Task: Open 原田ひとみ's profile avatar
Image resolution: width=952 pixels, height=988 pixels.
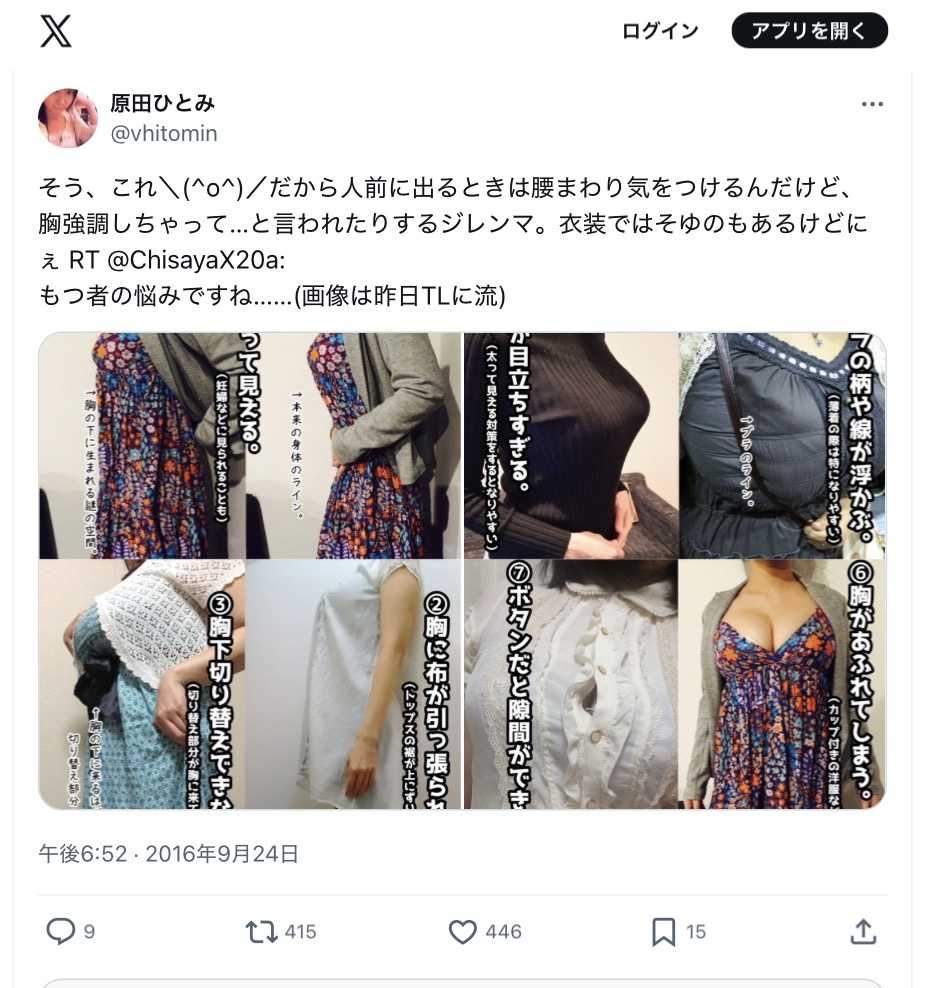Action: point(67,118)
